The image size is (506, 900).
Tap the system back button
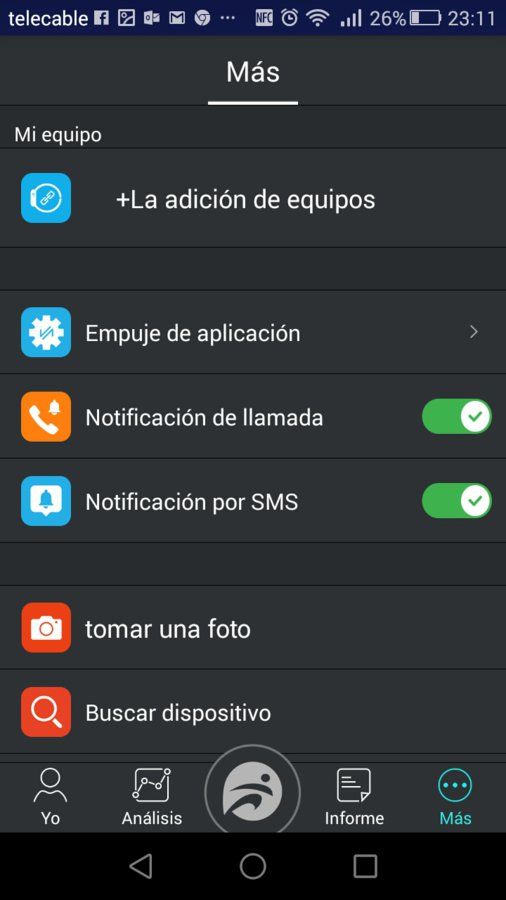click(x=141, y=866)
